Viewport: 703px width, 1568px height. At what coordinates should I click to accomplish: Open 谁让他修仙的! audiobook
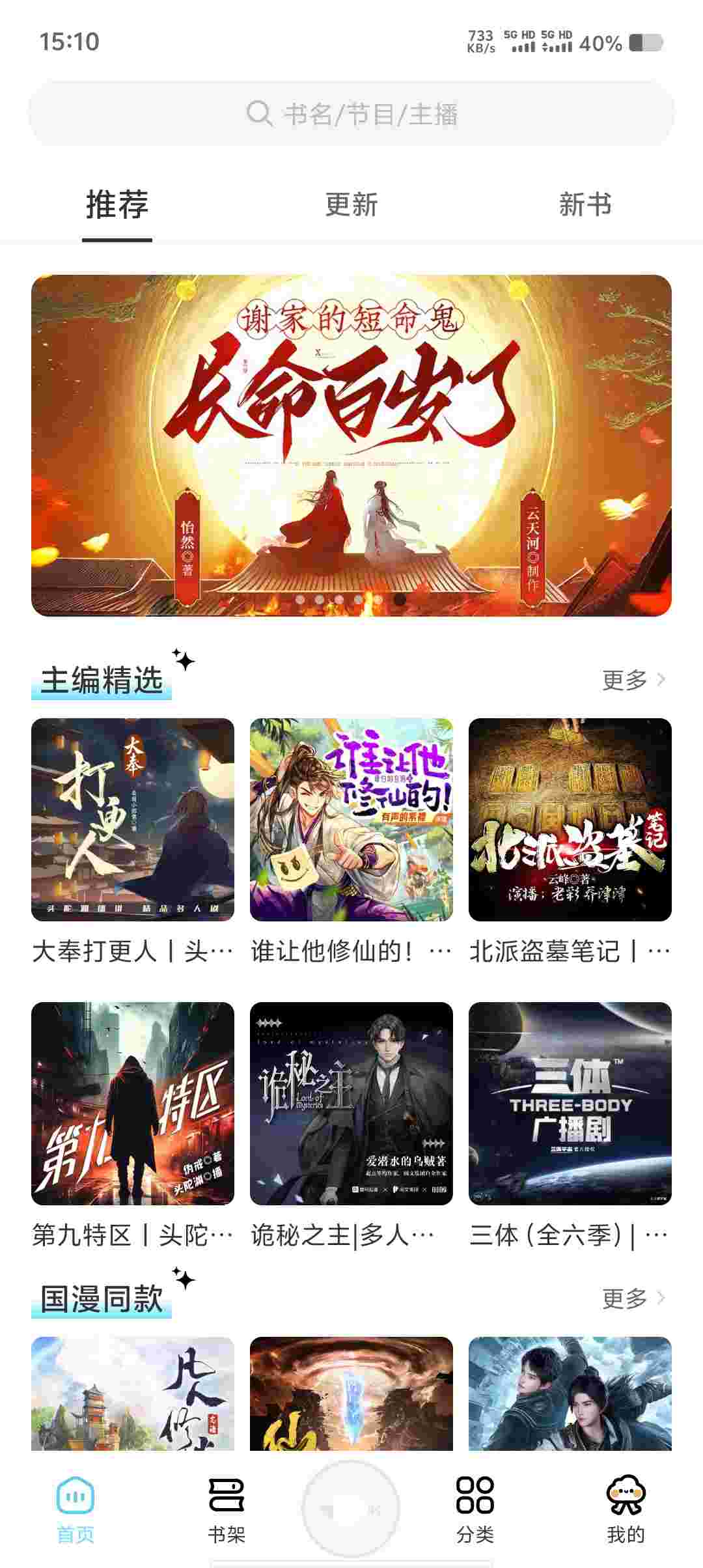pos(351,819)
